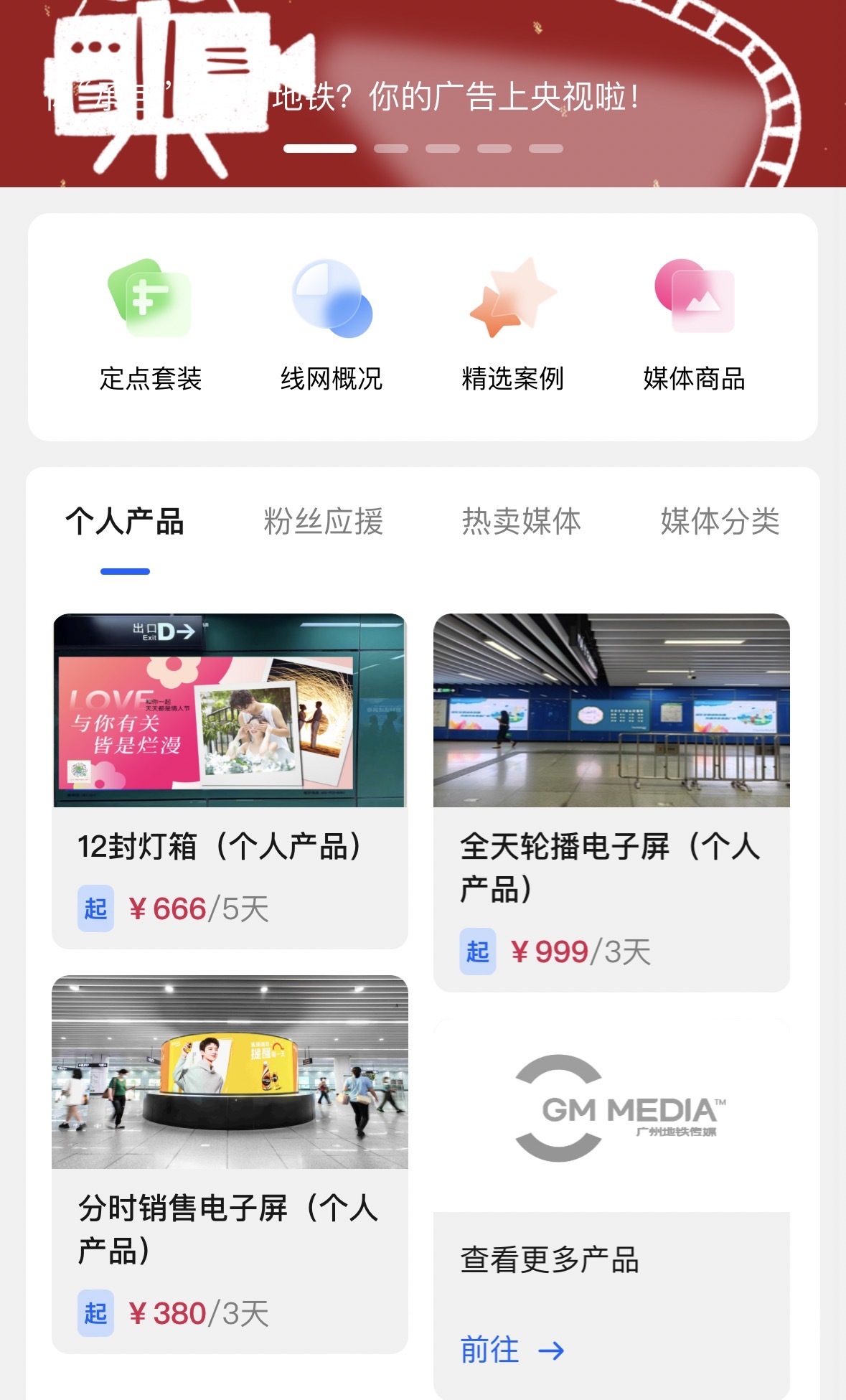Switch to the 粉丝应援 tab
846x1400 pixels.
(324, 522)
